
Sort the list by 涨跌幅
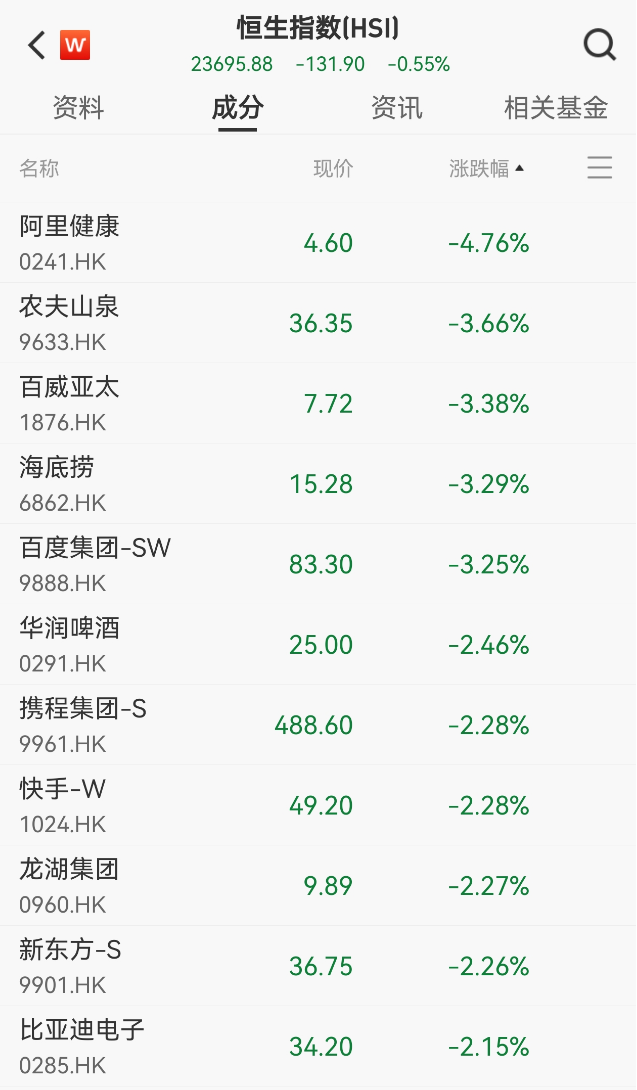tap(486, 168)
